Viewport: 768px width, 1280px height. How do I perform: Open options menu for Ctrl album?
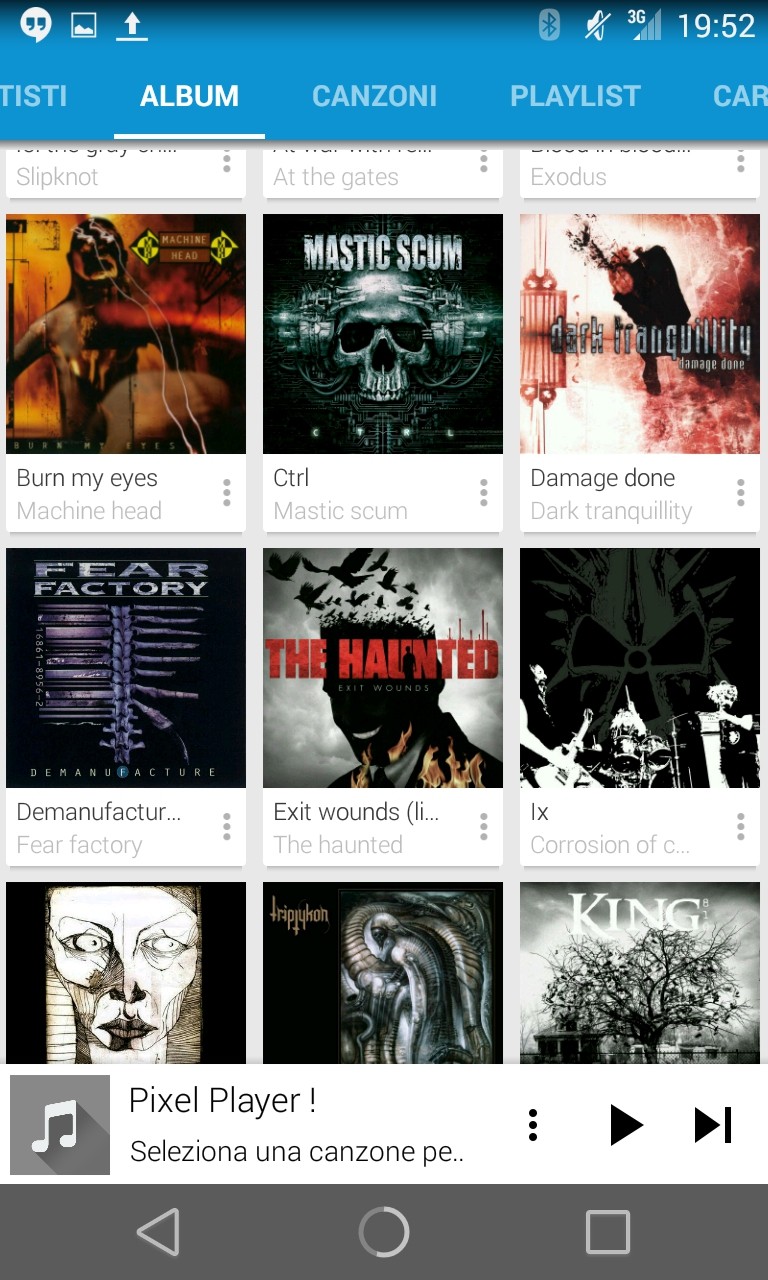pos(484,492)
